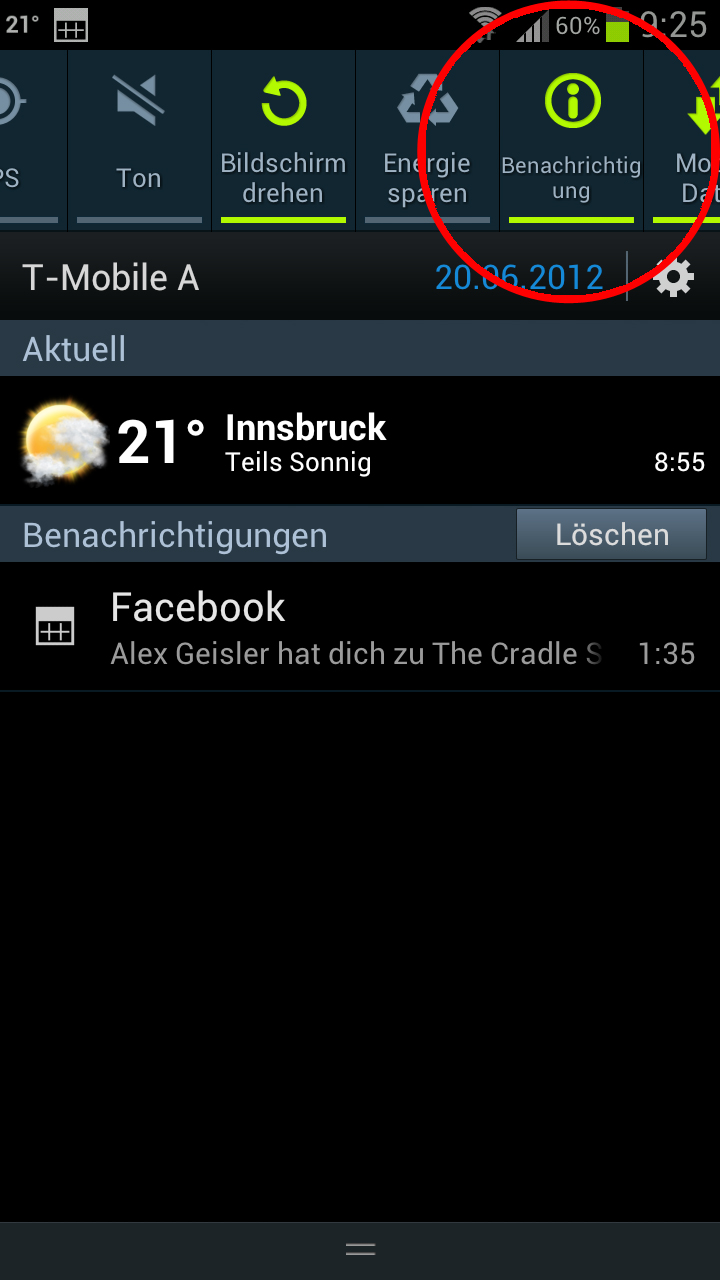Screen dimensions: 720x1280
Task: Enable Energie sparen power saving
Action: pos(427,140)
